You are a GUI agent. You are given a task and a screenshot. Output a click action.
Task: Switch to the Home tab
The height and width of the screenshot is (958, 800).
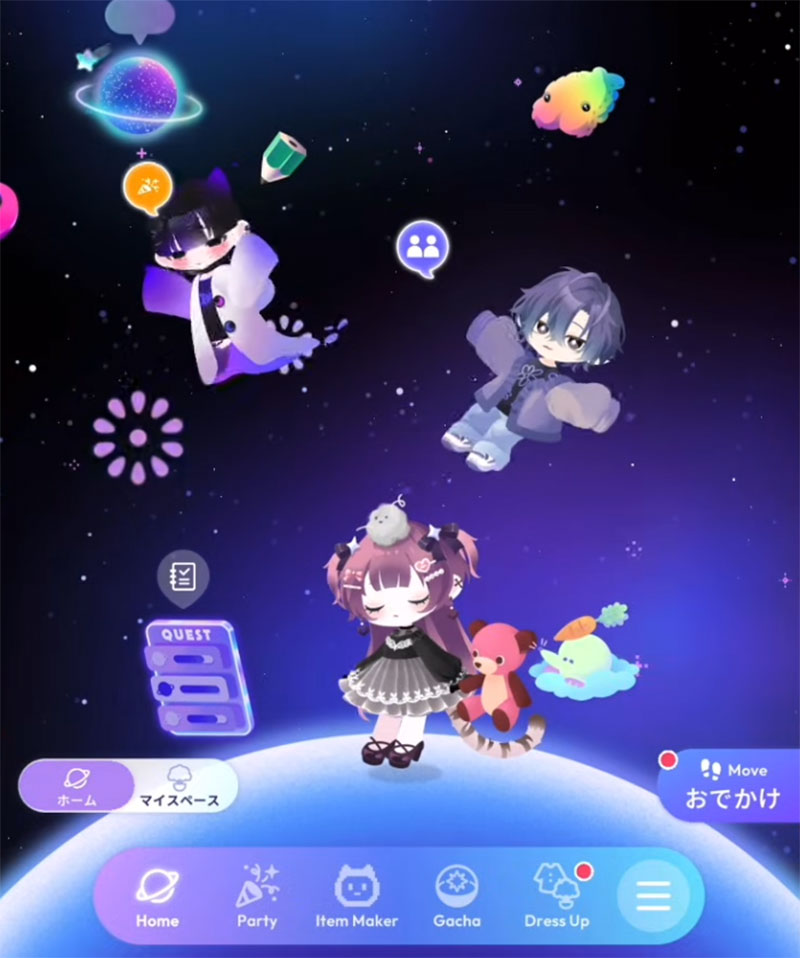coord(157,895)
